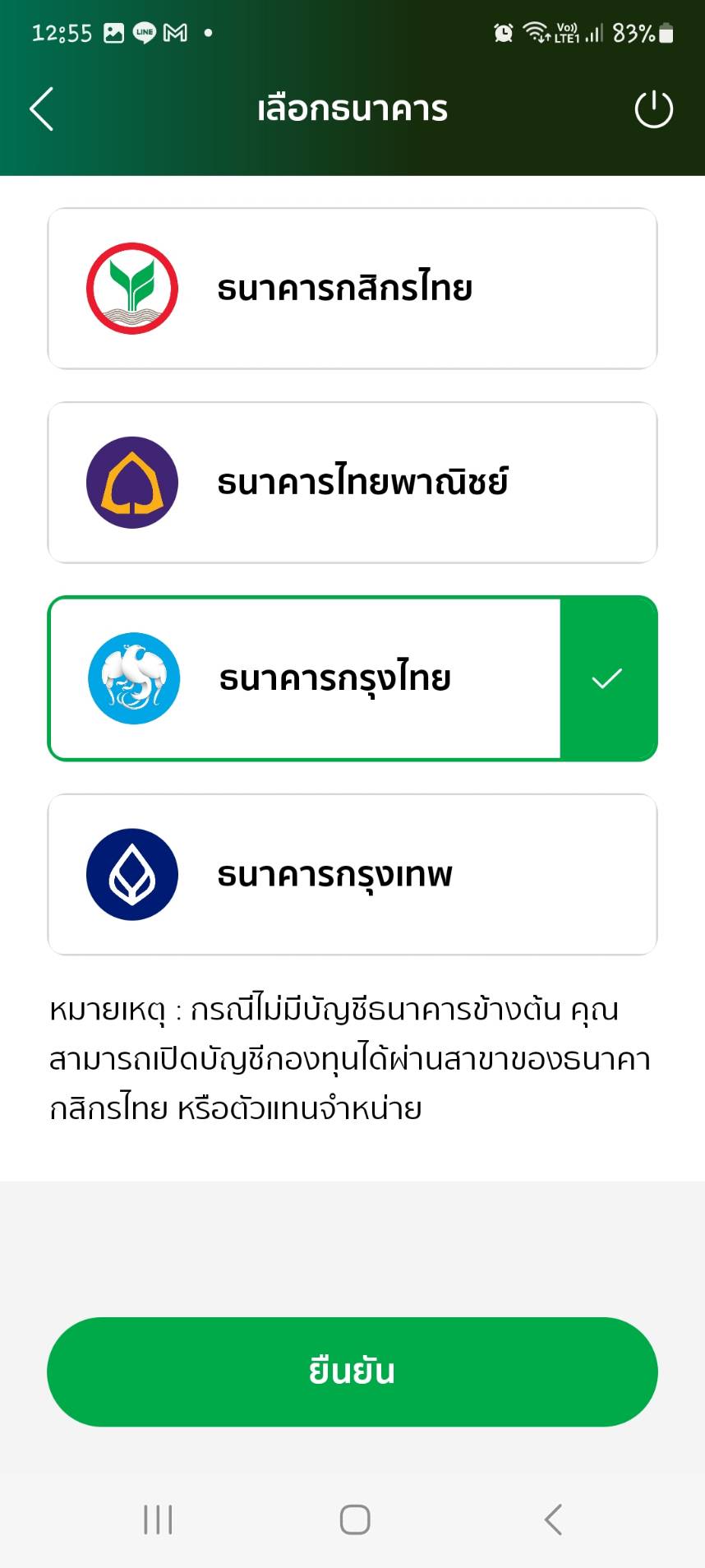Select the ธนาคารกรุงไทย option
This screenshot has height=1568, width=705.
[x=352, y=678]
